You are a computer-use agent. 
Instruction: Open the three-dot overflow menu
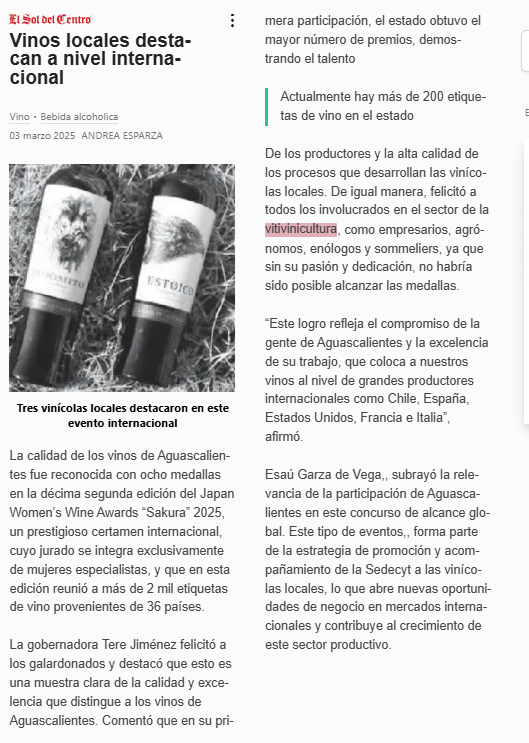click(232, 20)
